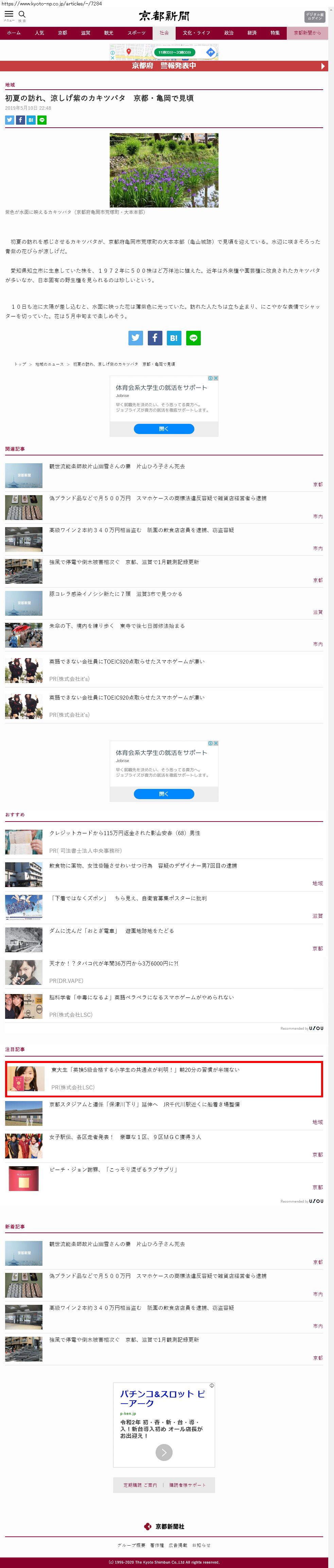
Task: Tap arrow in パチンコ&スロット ad
Action: (x=163, y=1452)
